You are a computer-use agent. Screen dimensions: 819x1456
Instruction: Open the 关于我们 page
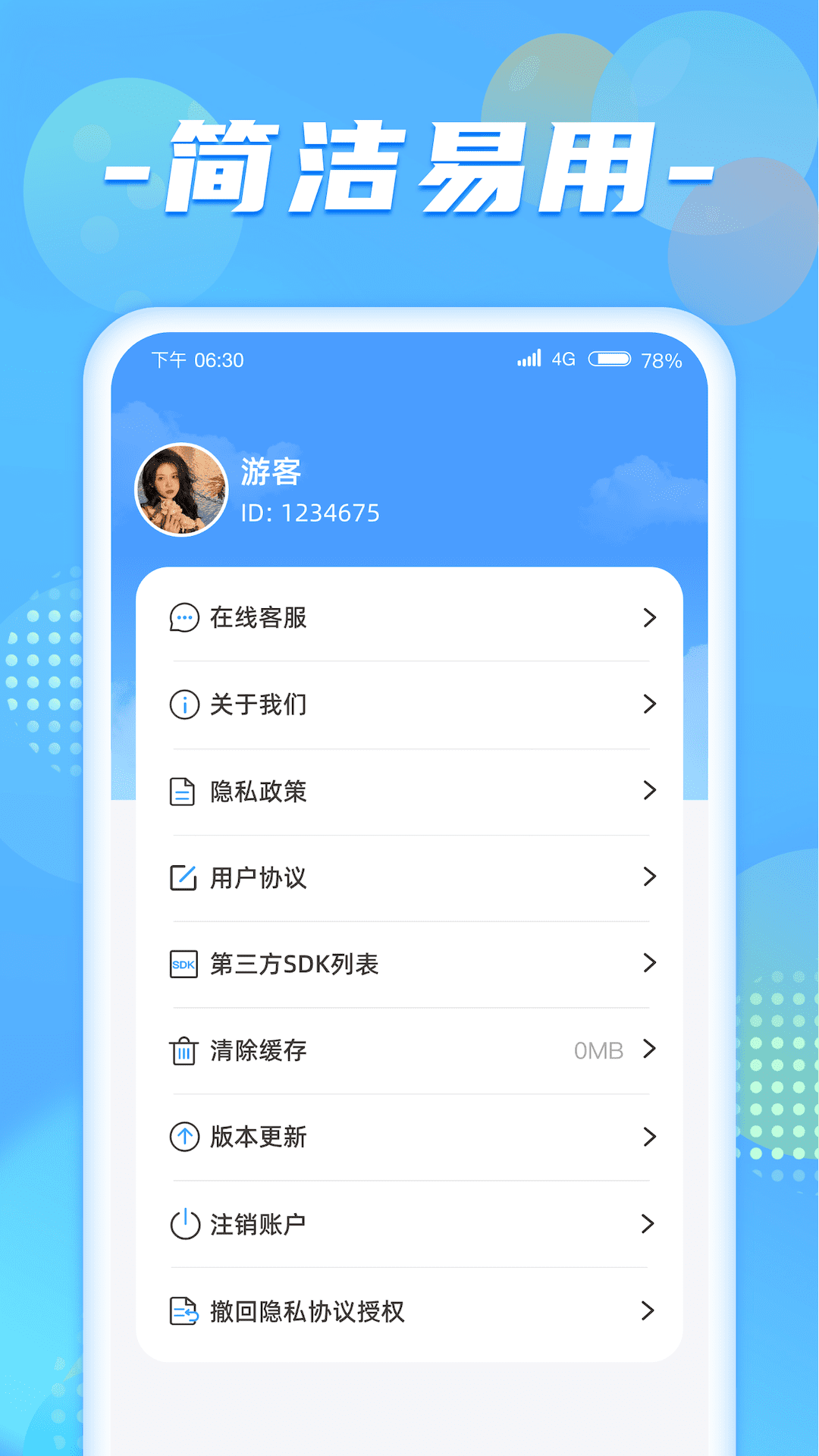click(259, 704)
